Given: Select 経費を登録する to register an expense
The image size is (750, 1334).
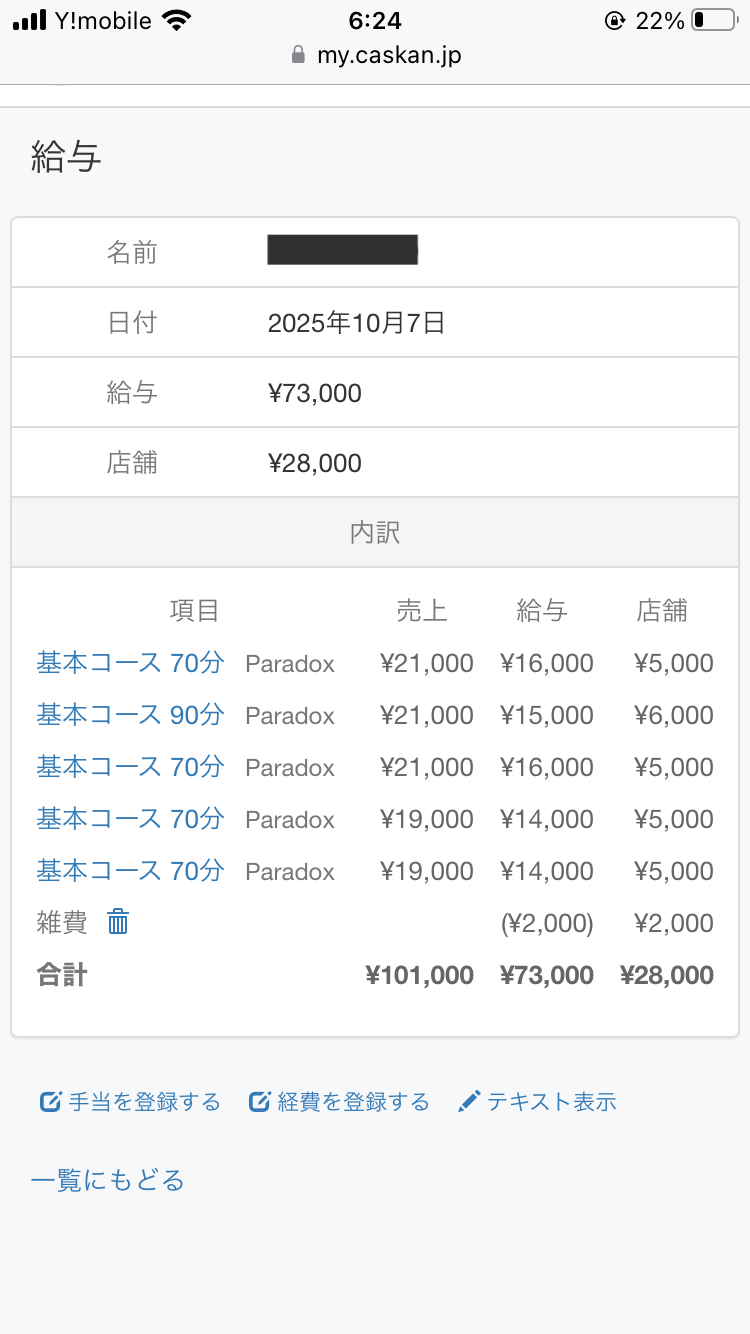Looking at the screenshot, I should [339, 1102].
